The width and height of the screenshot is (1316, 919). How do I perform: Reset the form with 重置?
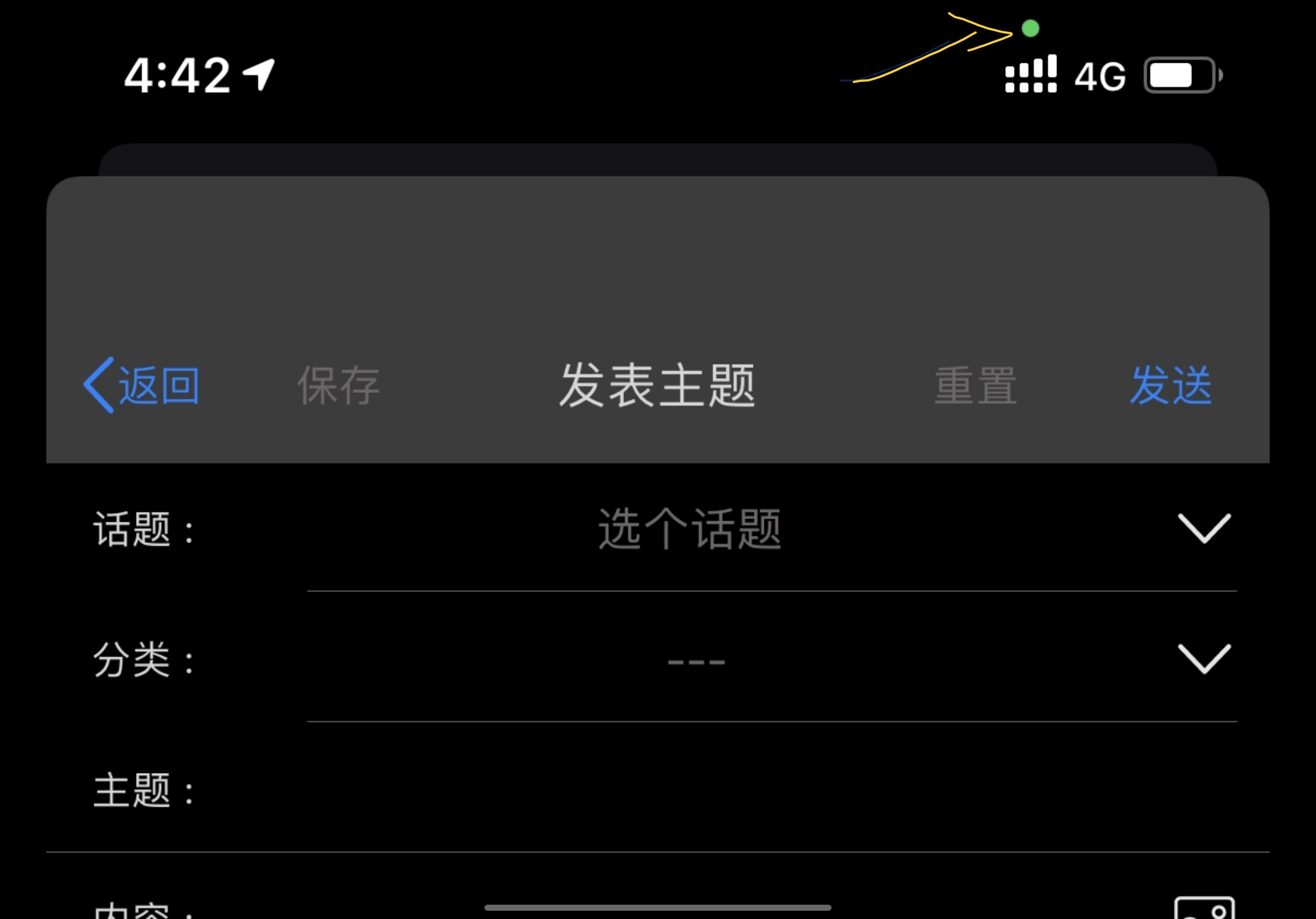coord(975,386)
